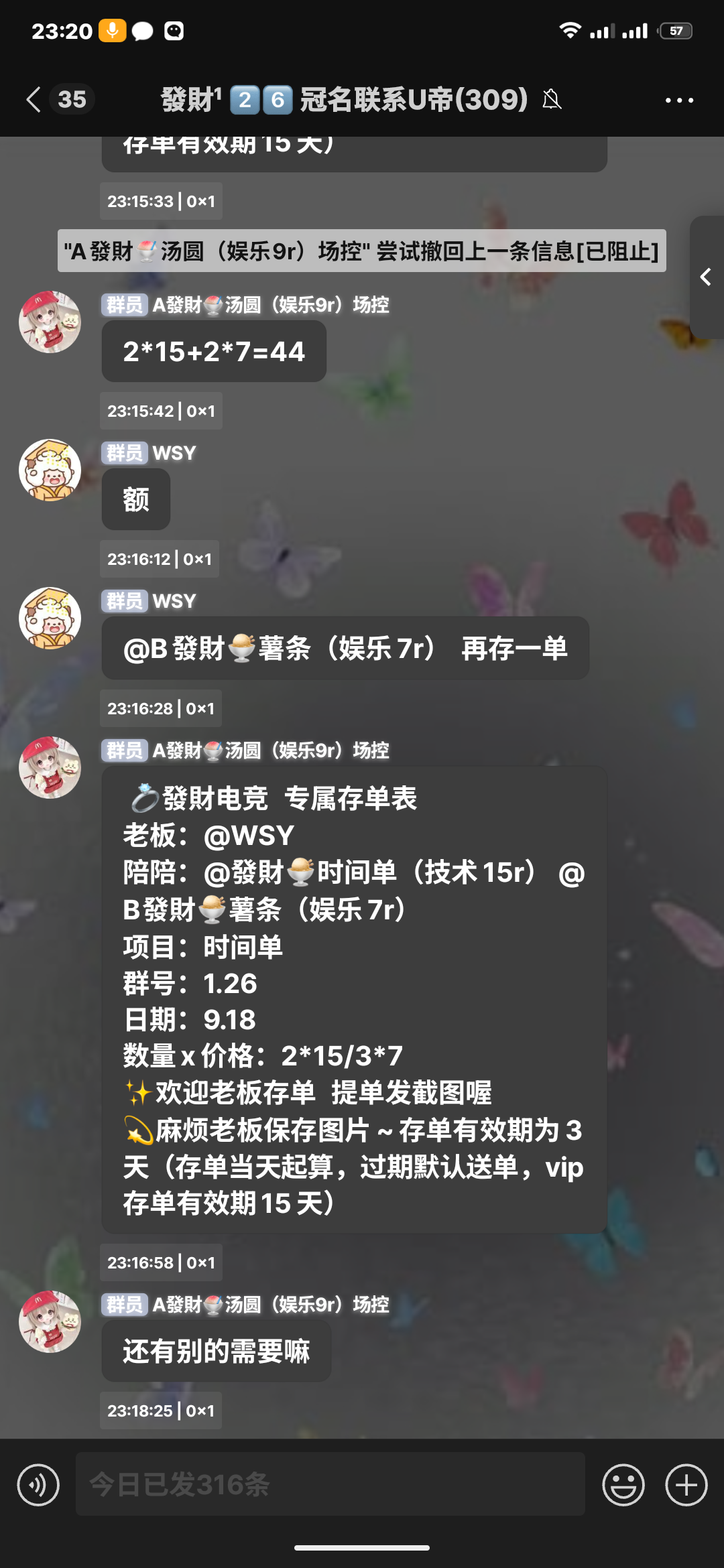Focus the message input field
The width and height of the screenshot is (724, 1568).
click(x=330, y=1484)
